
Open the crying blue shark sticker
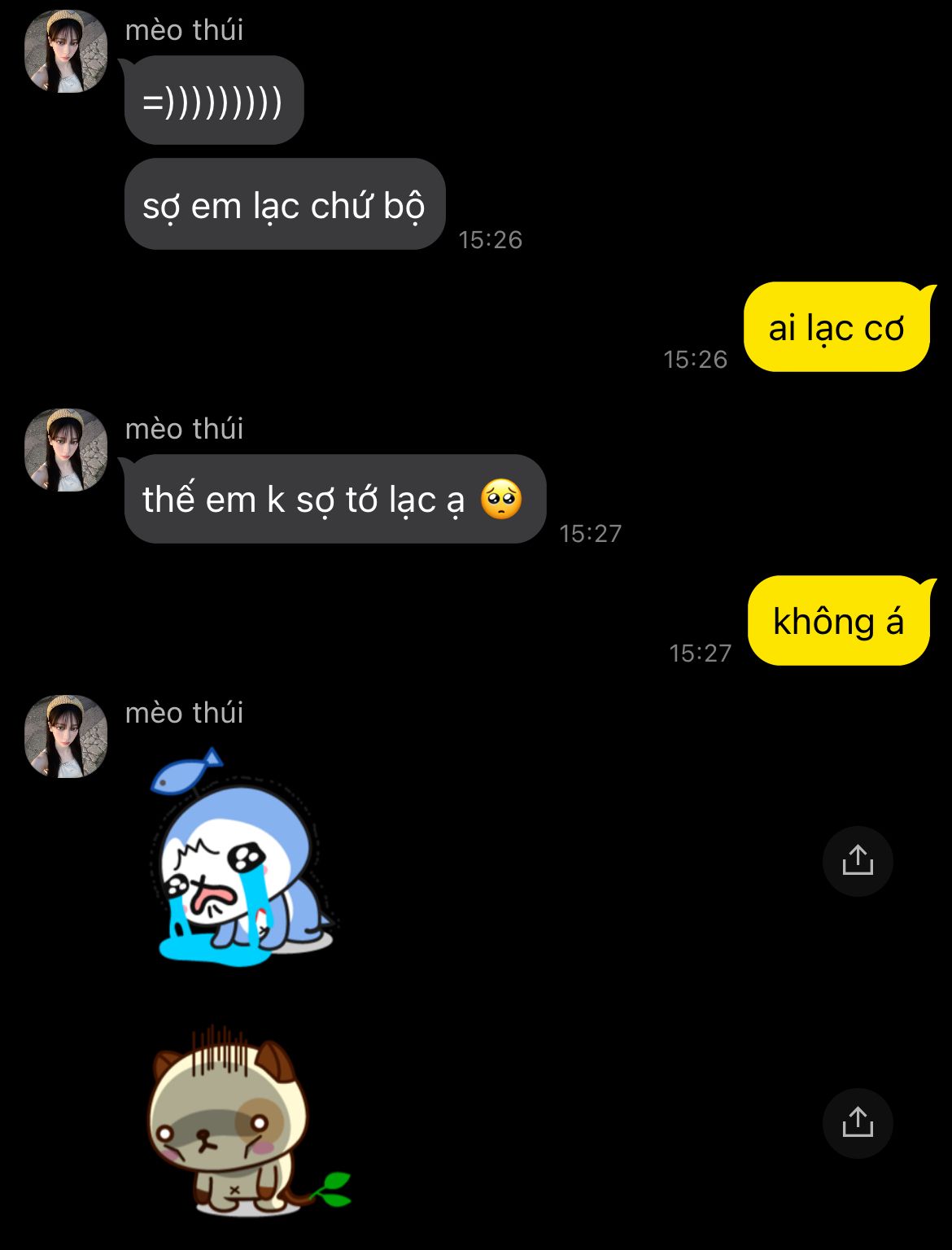tap(242, 859)
